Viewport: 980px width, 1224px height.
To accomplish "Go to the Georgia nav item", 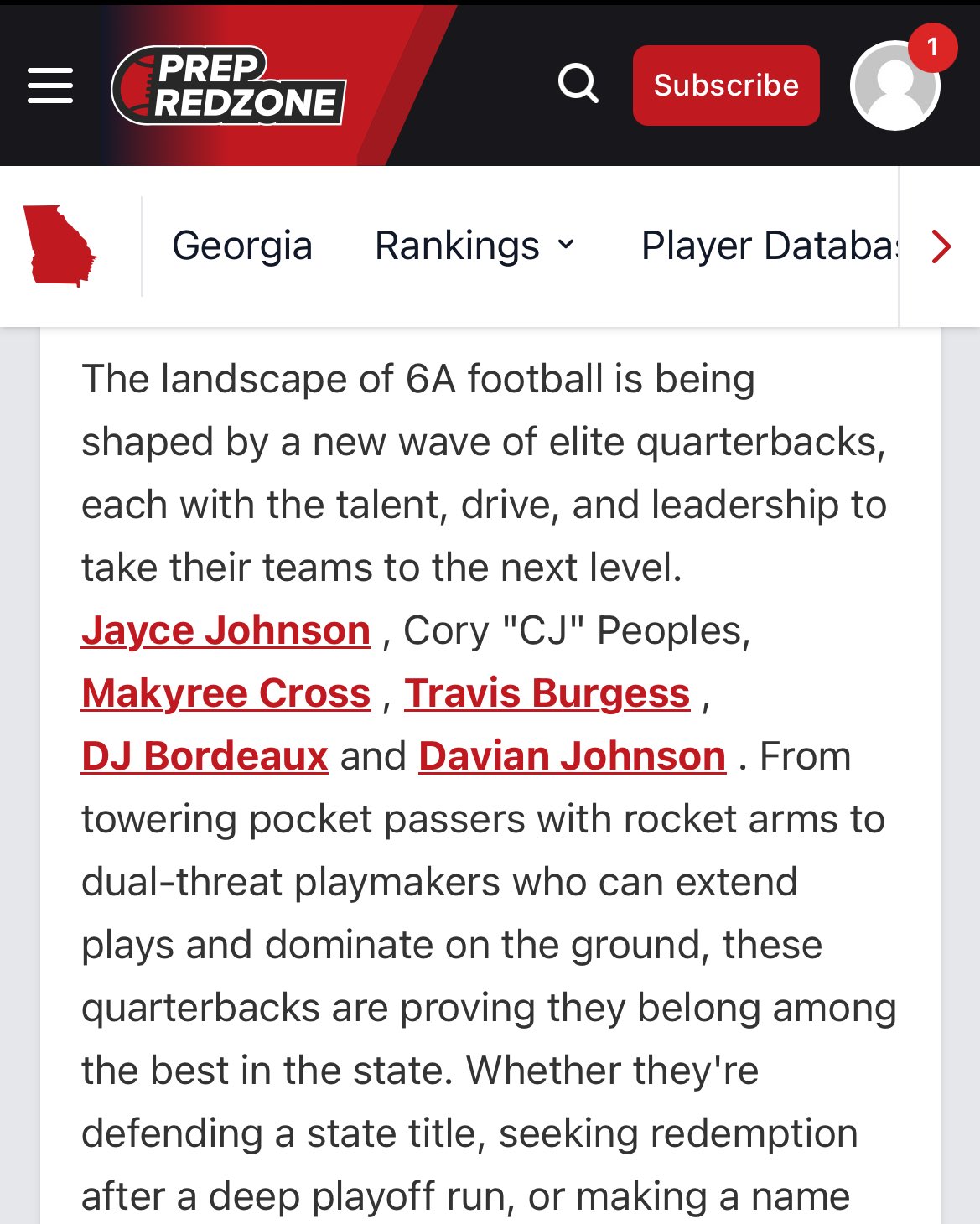I will tap(242, 246).
